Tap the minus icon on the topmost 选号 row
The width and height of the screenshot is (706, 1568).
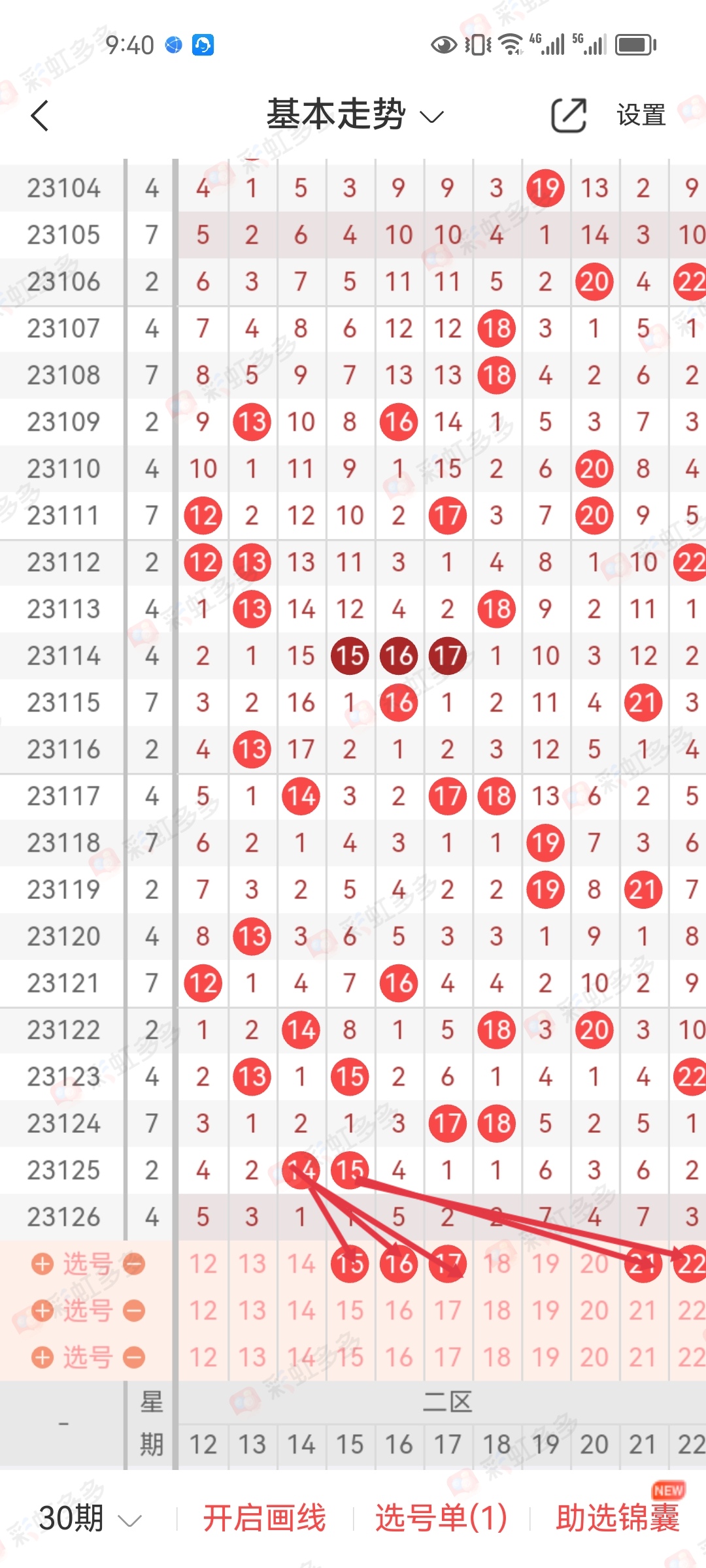[x=134, y=1264]
